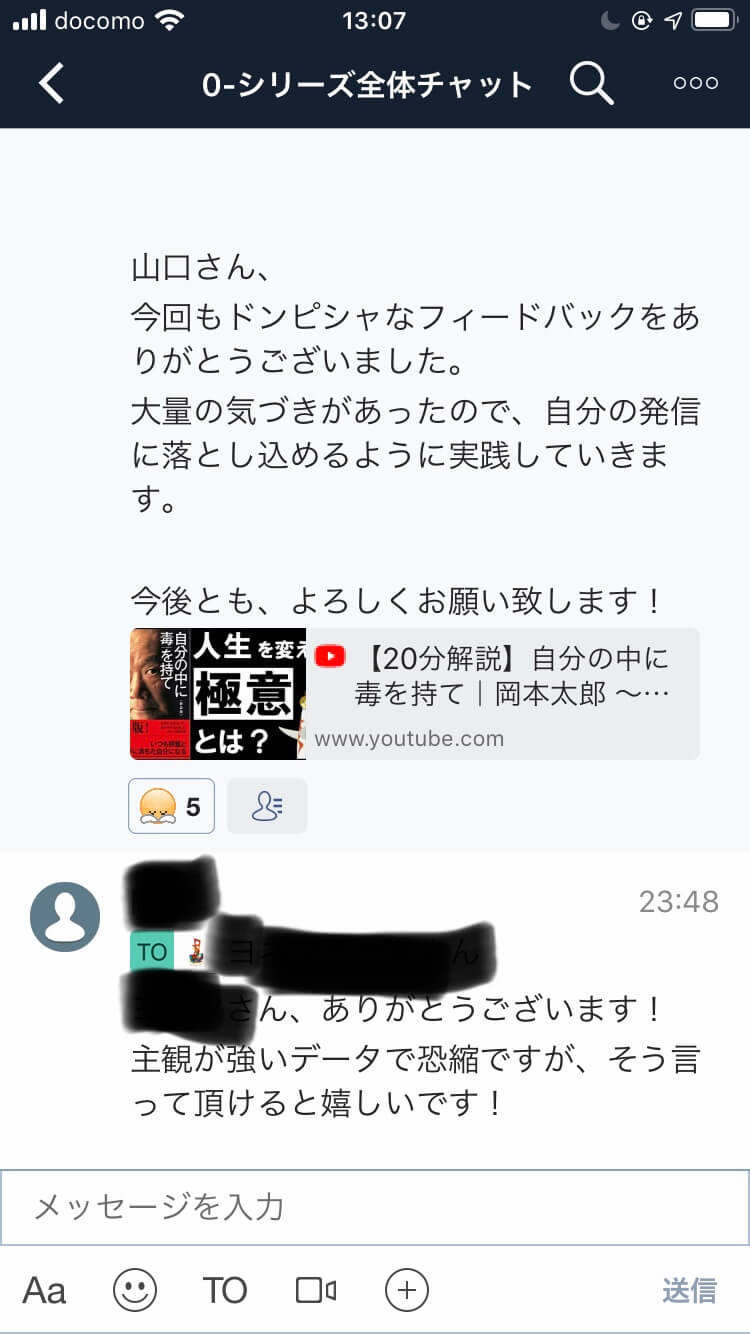Open the emoji picker
Screen dimensions: 750x1334
134,1291
